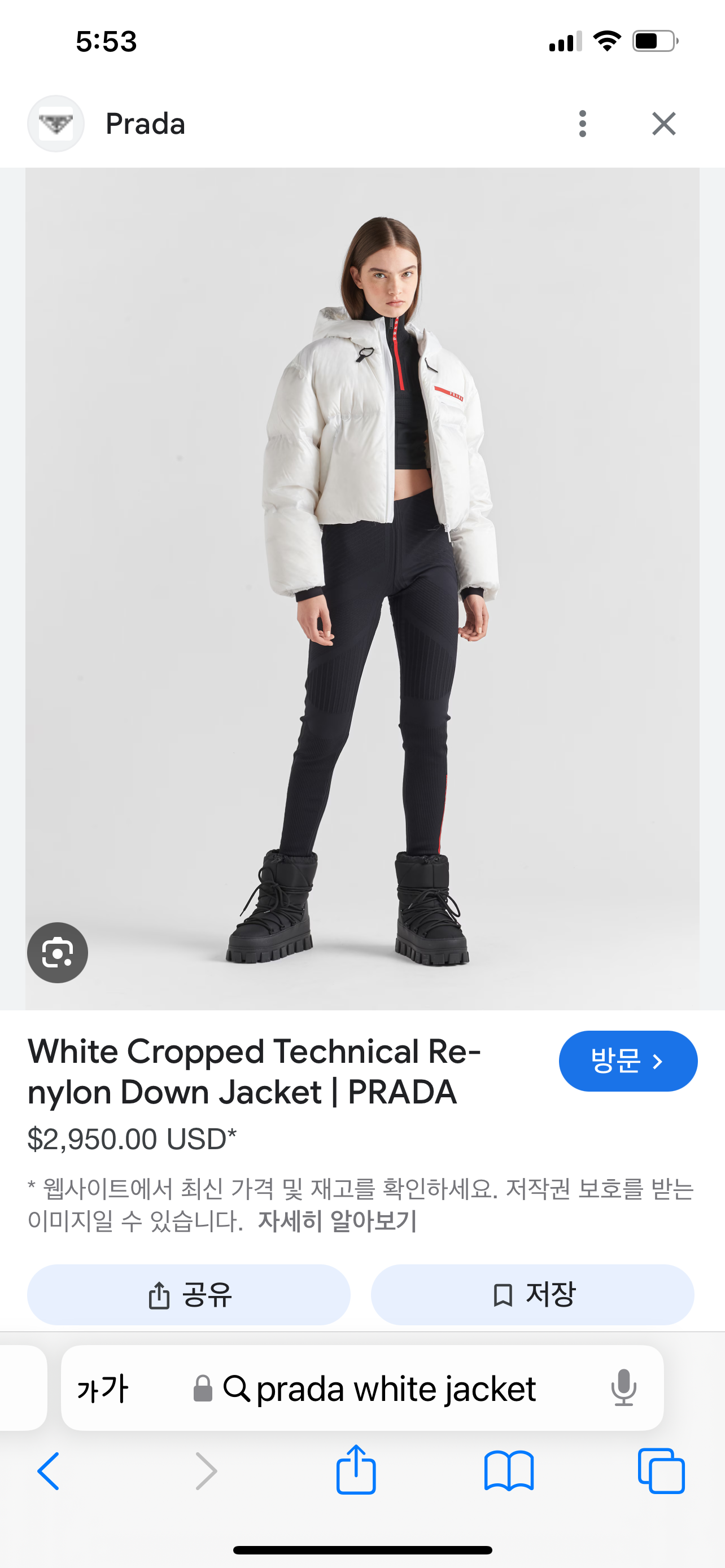Open the Prada jacket product image

(362, 589)
